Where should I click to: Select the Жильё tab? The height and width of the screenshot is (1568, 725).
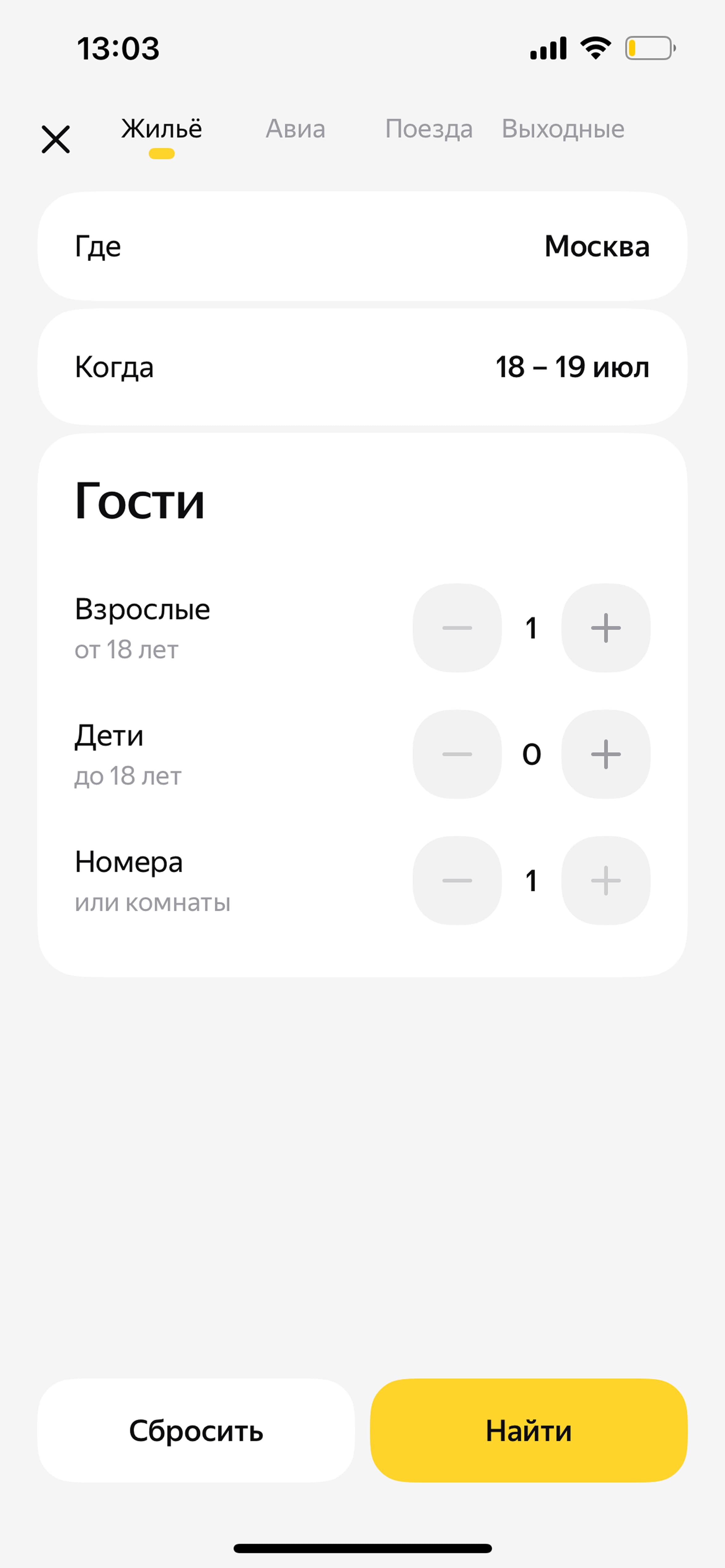(162, 129)
